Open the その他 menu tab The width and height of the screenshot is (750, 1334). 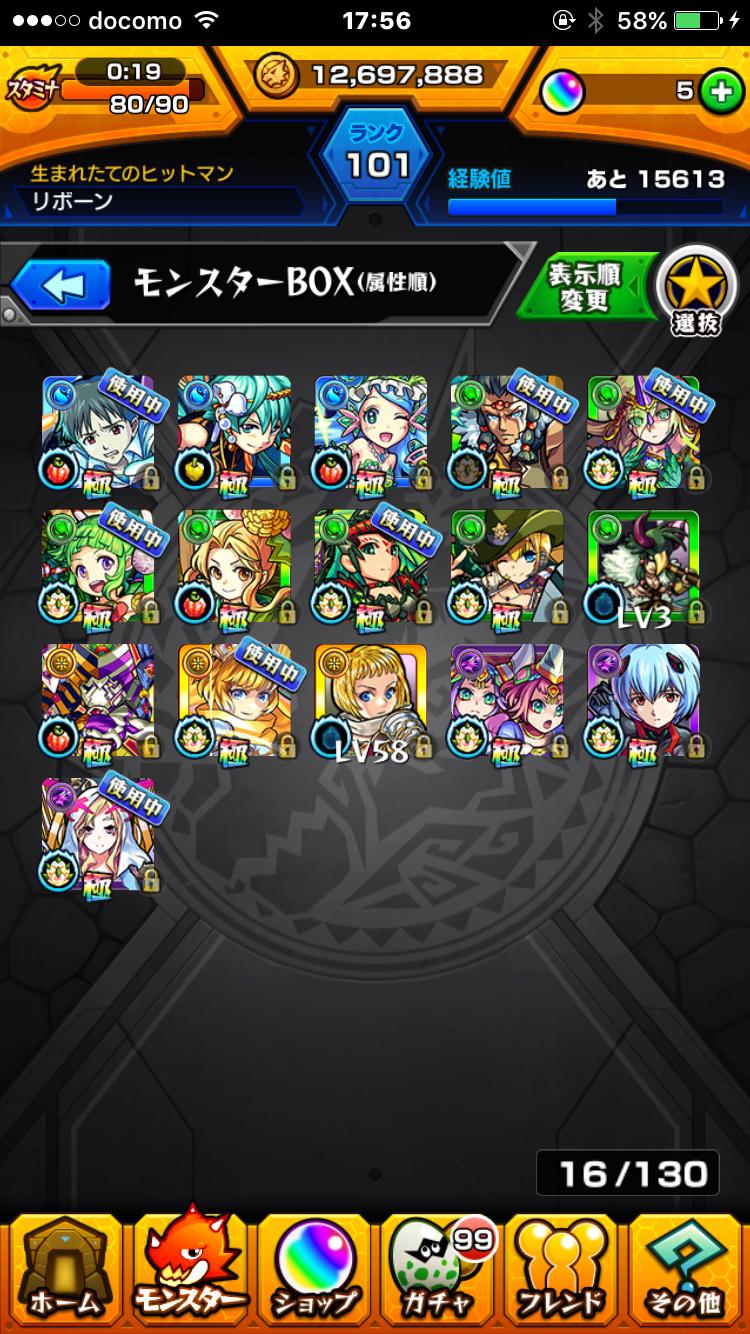coord(685,1268)
